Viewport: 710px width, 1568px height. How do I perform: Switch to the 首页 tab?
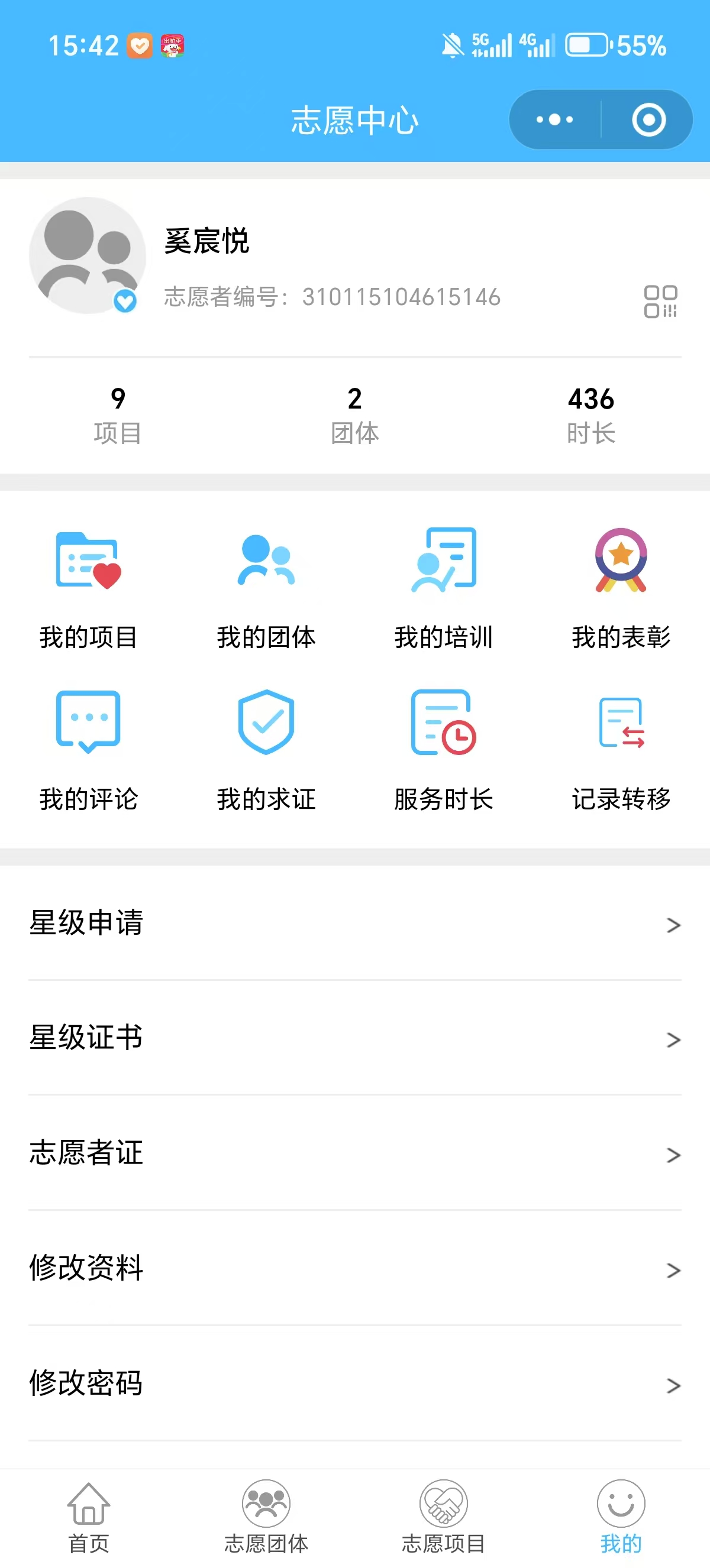coord(89,1517)
